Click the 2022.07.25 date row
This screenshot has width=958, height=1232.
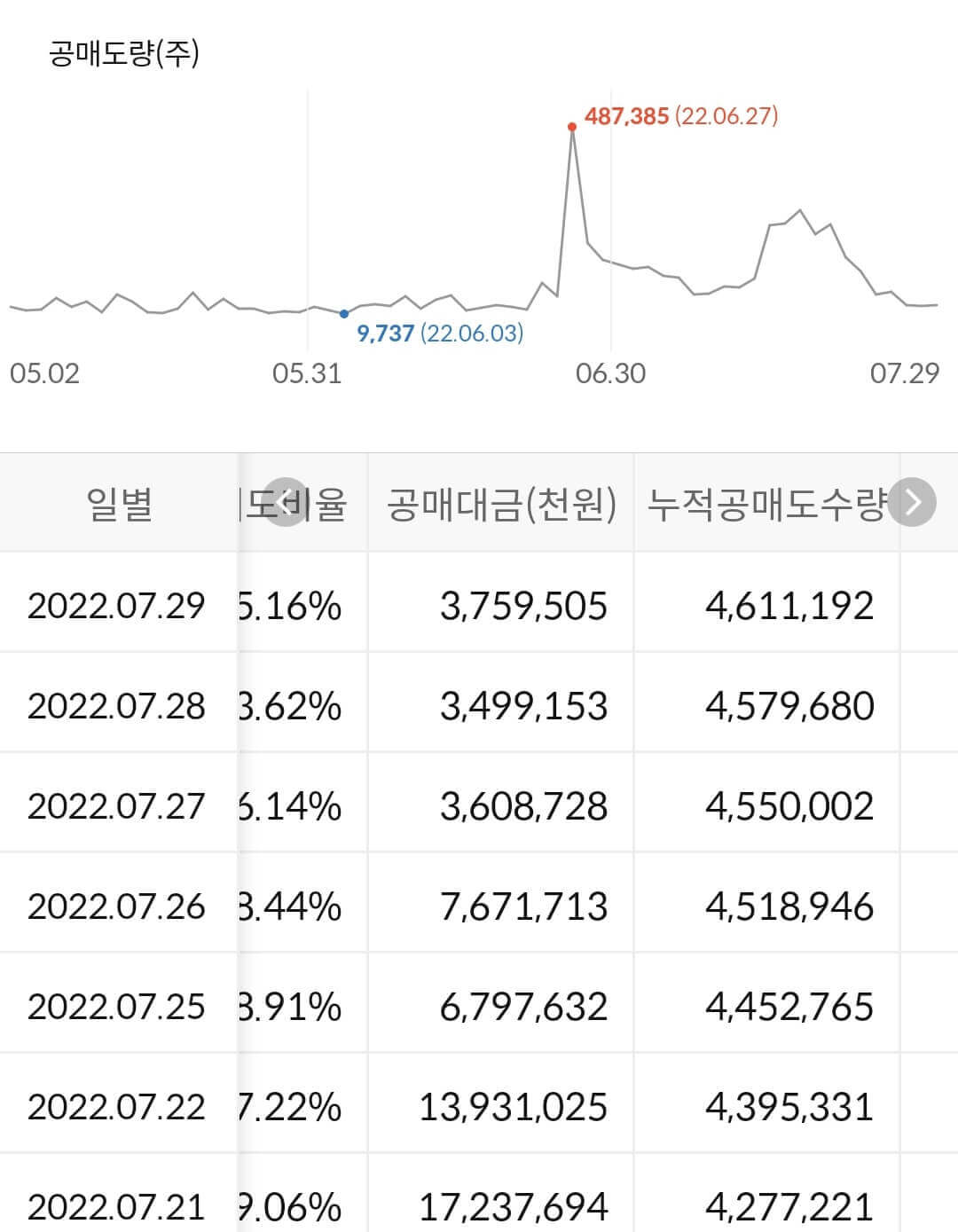coord(118,1007)
